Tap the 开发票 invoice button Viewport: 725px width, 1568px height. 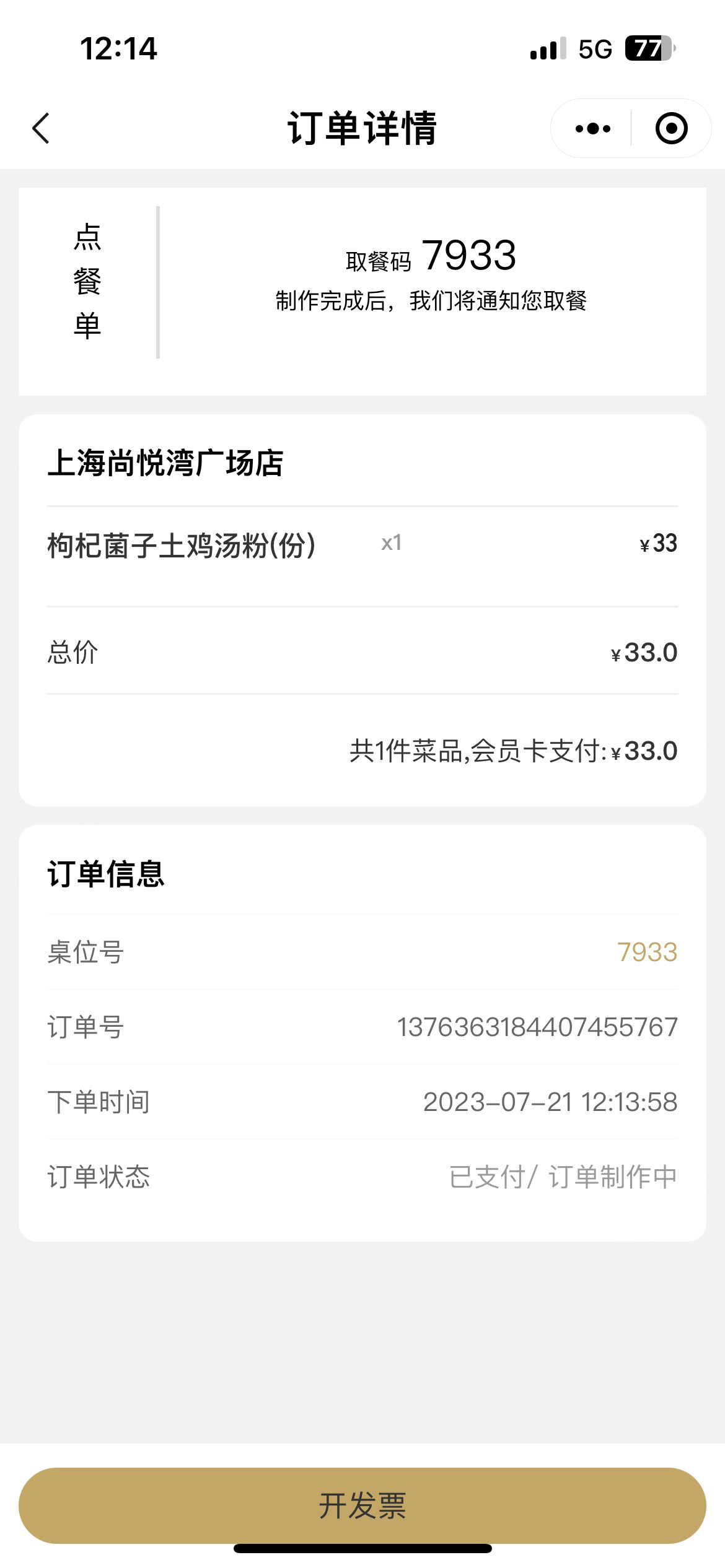click(362, 1505)
